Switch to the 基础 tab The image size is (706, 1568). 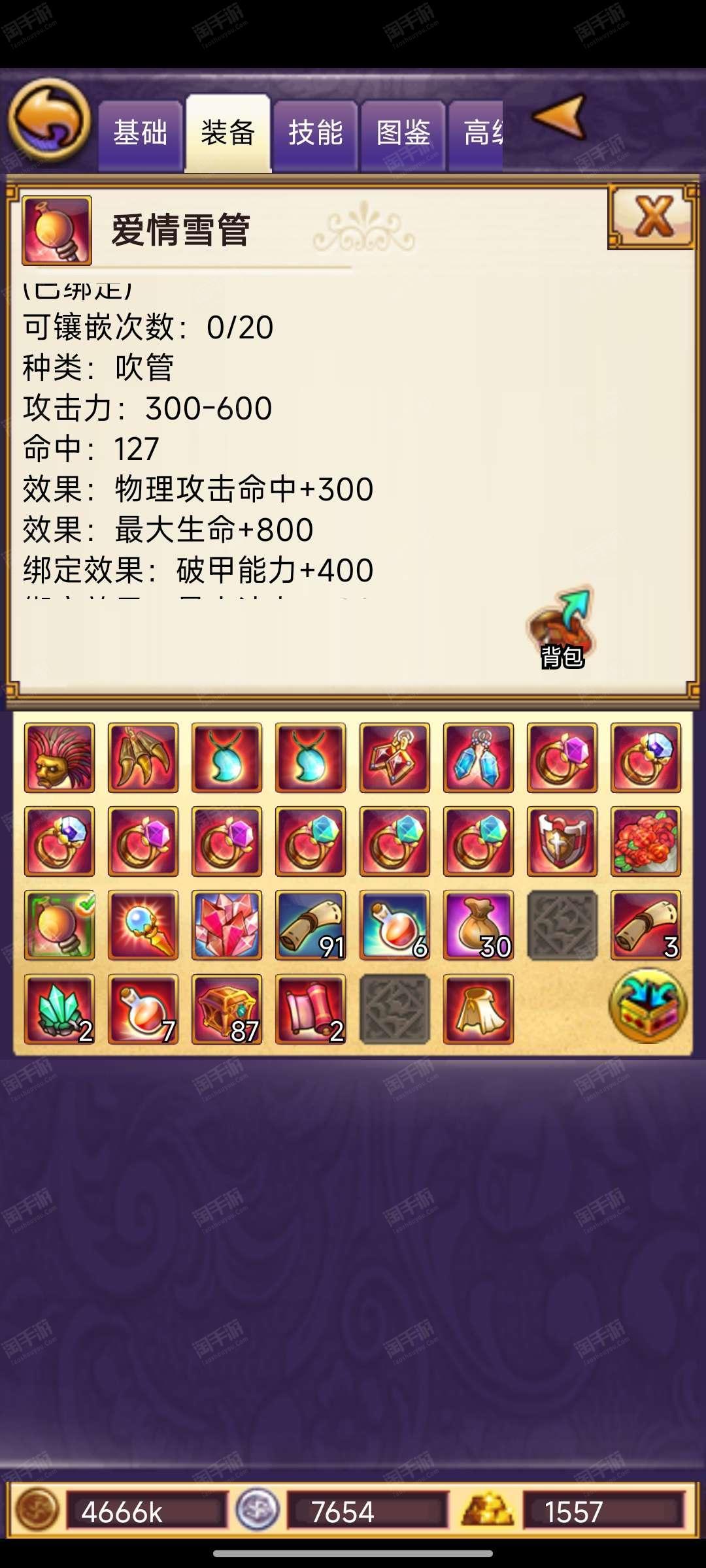pos(140,135)
